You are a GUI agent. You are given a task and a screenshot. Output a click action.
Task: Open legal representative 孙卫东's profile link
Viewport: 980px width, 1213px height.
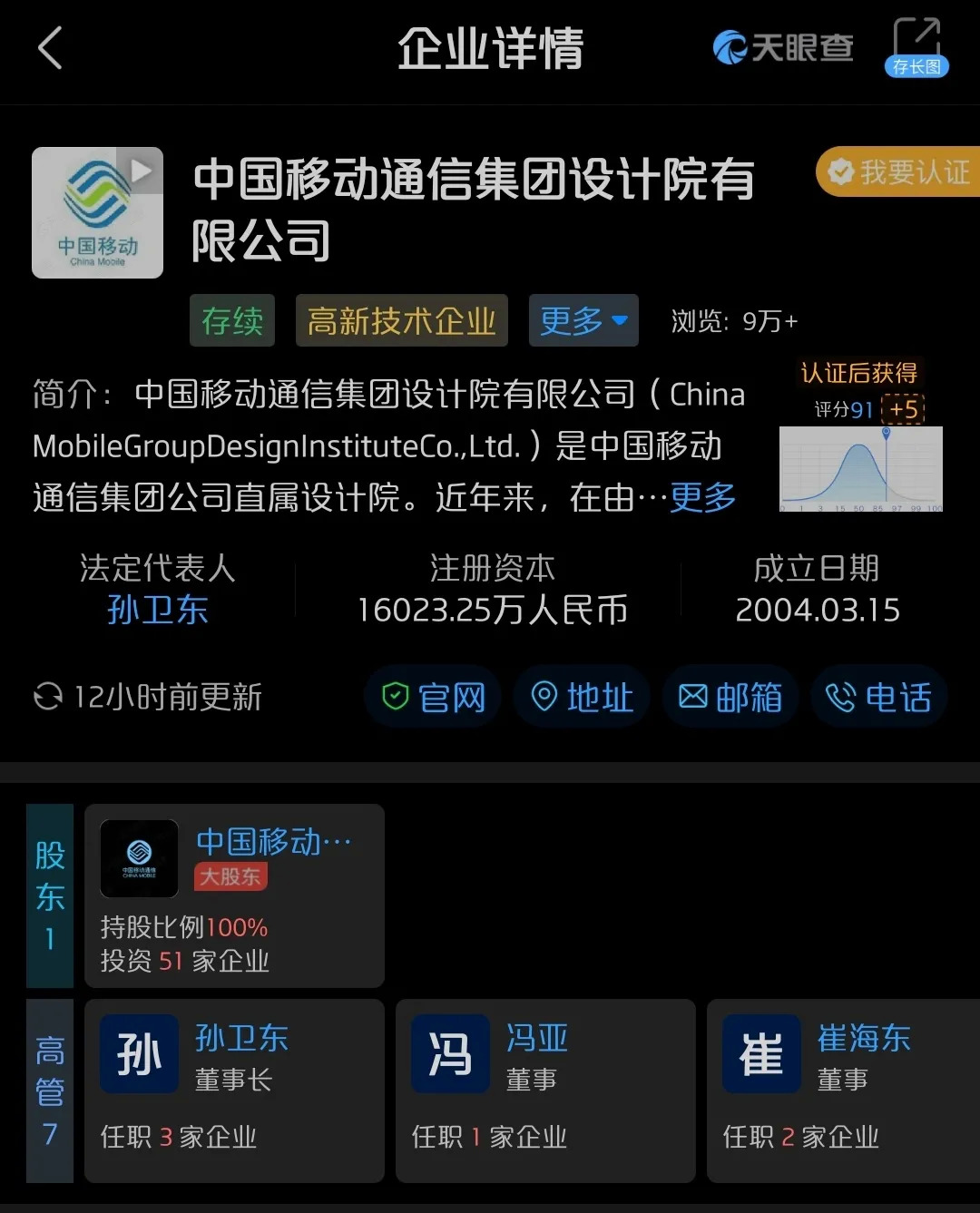158,610
